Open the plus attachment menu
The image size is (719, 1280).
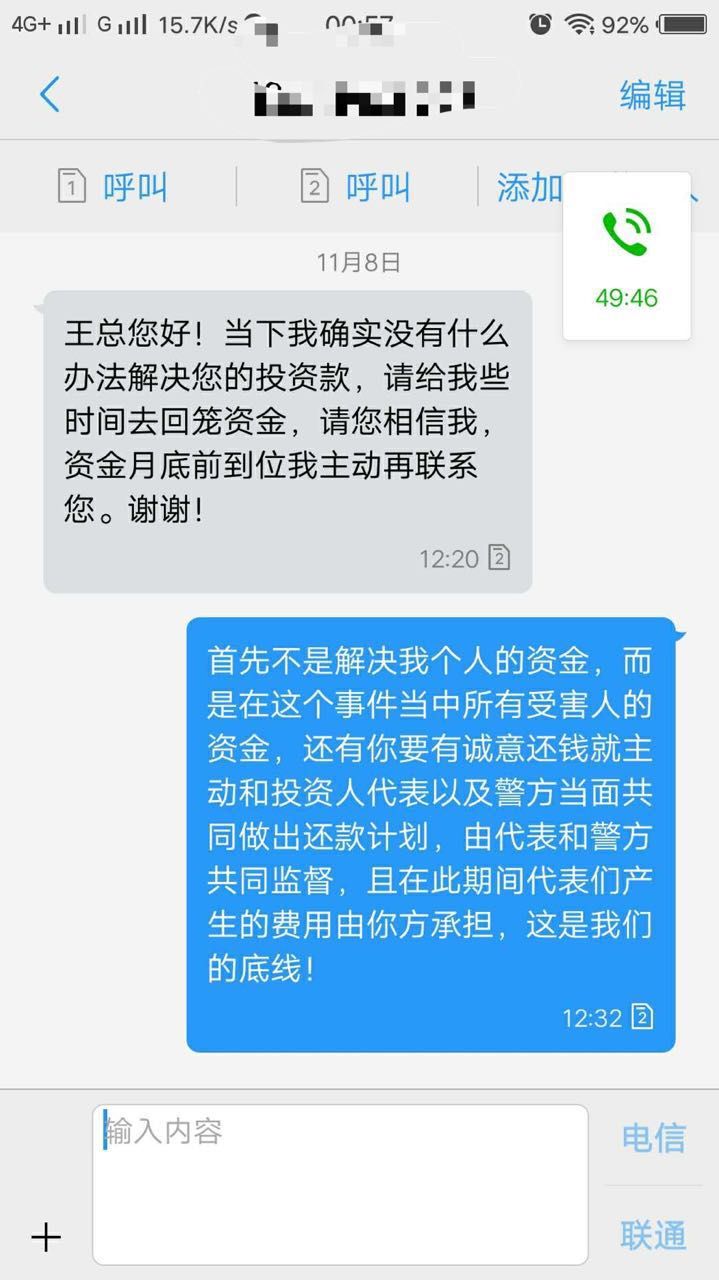[x=46, y=1237]
